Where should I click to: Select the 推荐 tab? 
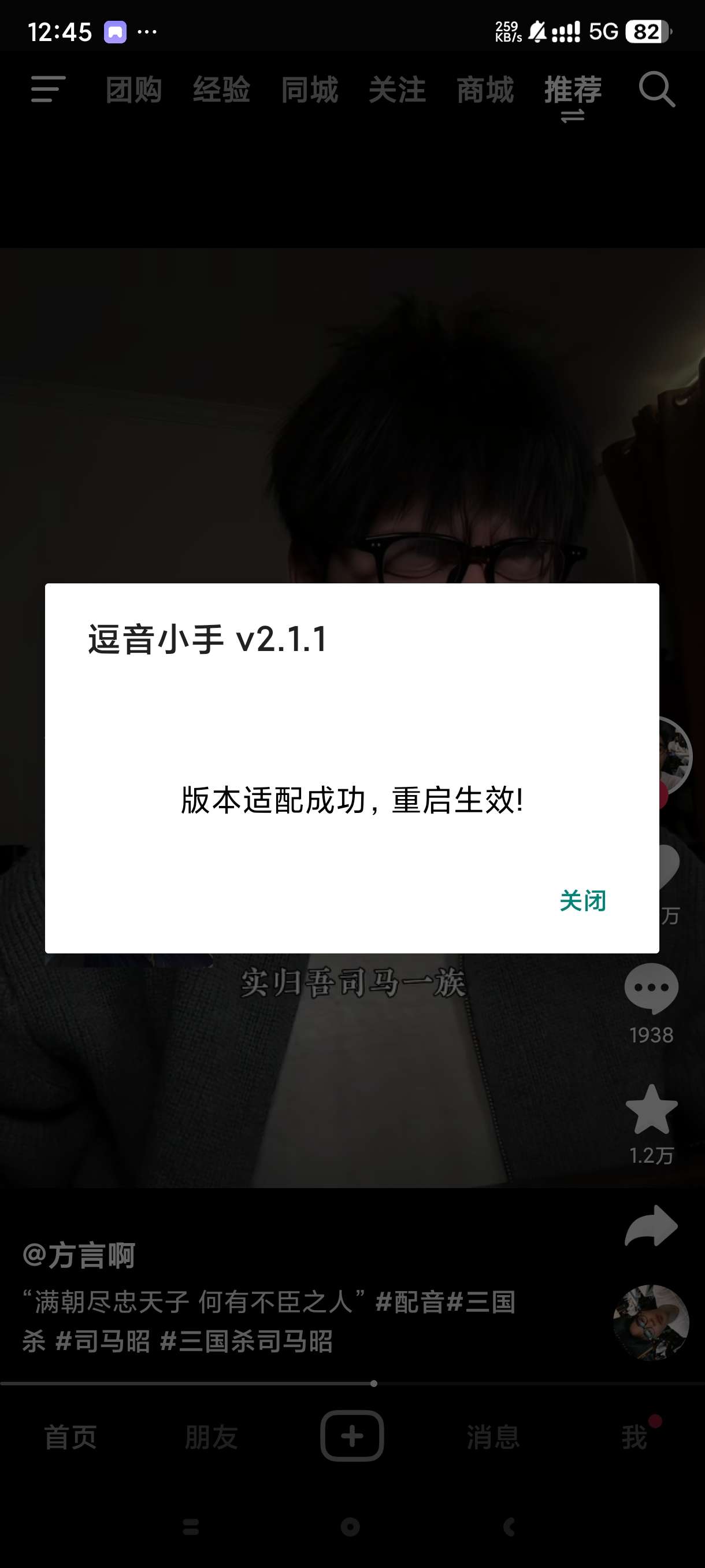tap(573, 90)
